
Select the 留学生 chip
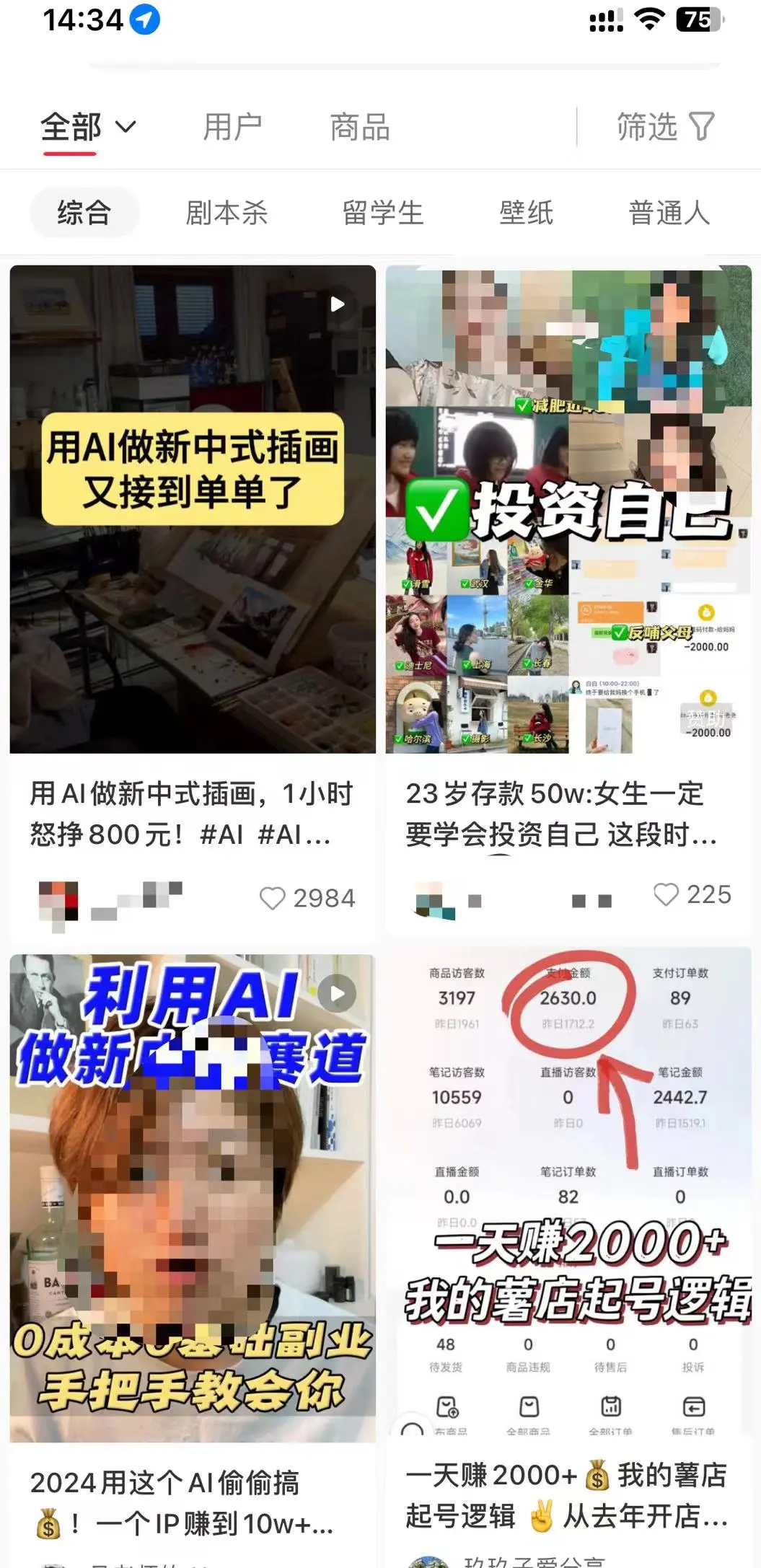tap(382, 213)
